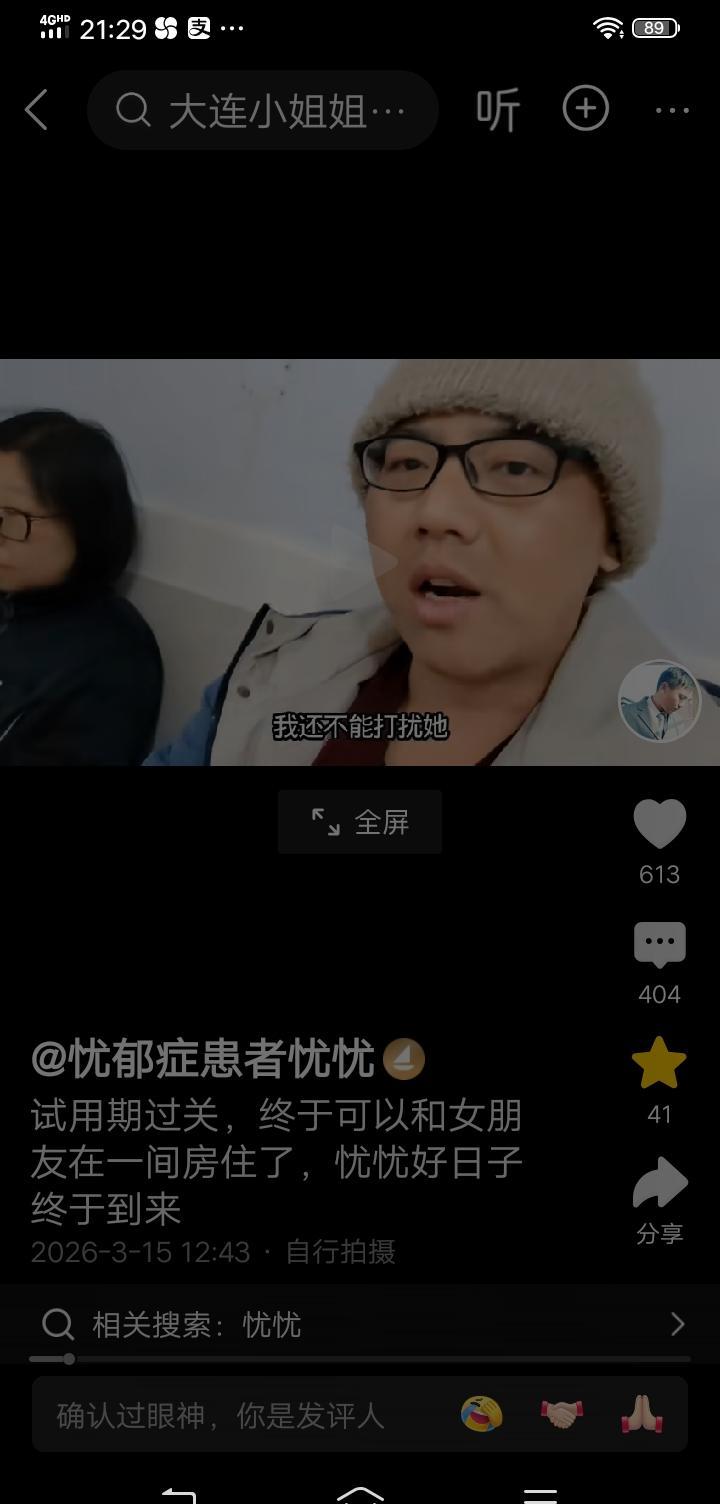Tap the handshake emoji in the comment bar
The width and height of the screenshot is (720, 1504).
560,1416
